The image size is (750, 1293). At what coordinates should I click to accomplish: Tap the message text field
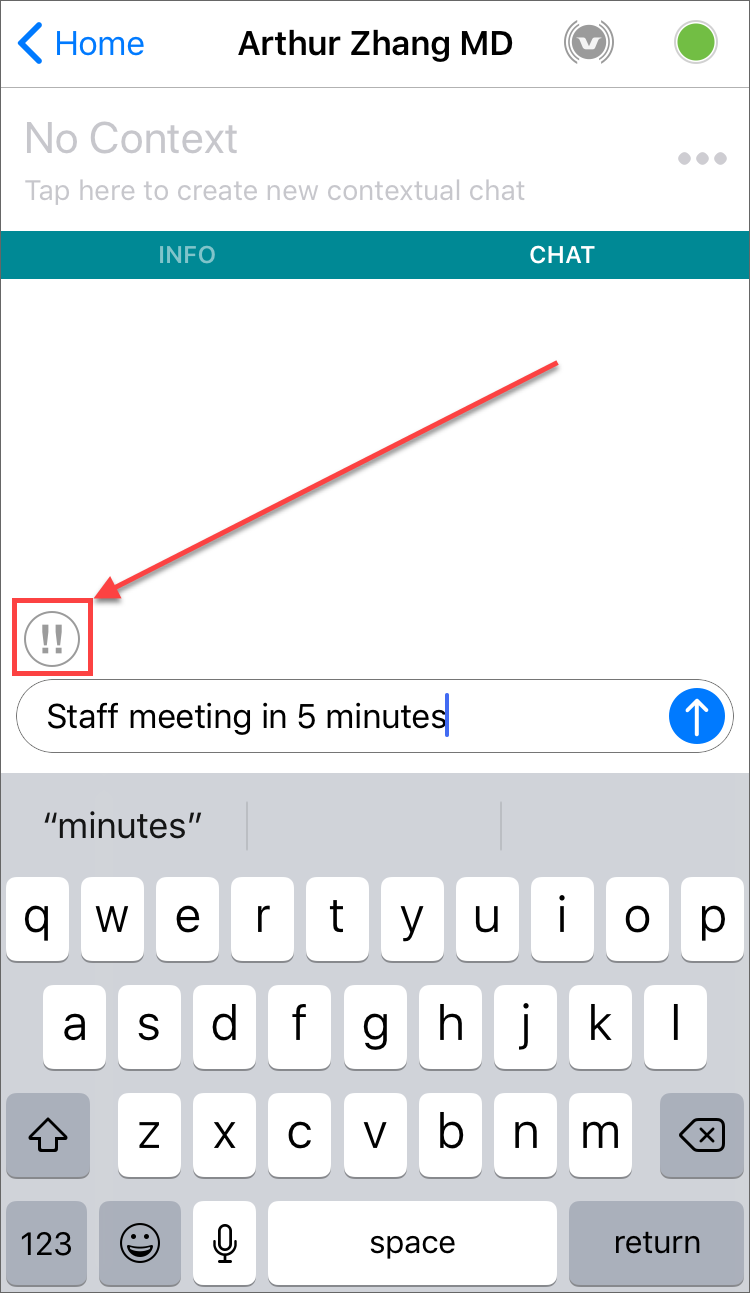(x=340, y=717)
